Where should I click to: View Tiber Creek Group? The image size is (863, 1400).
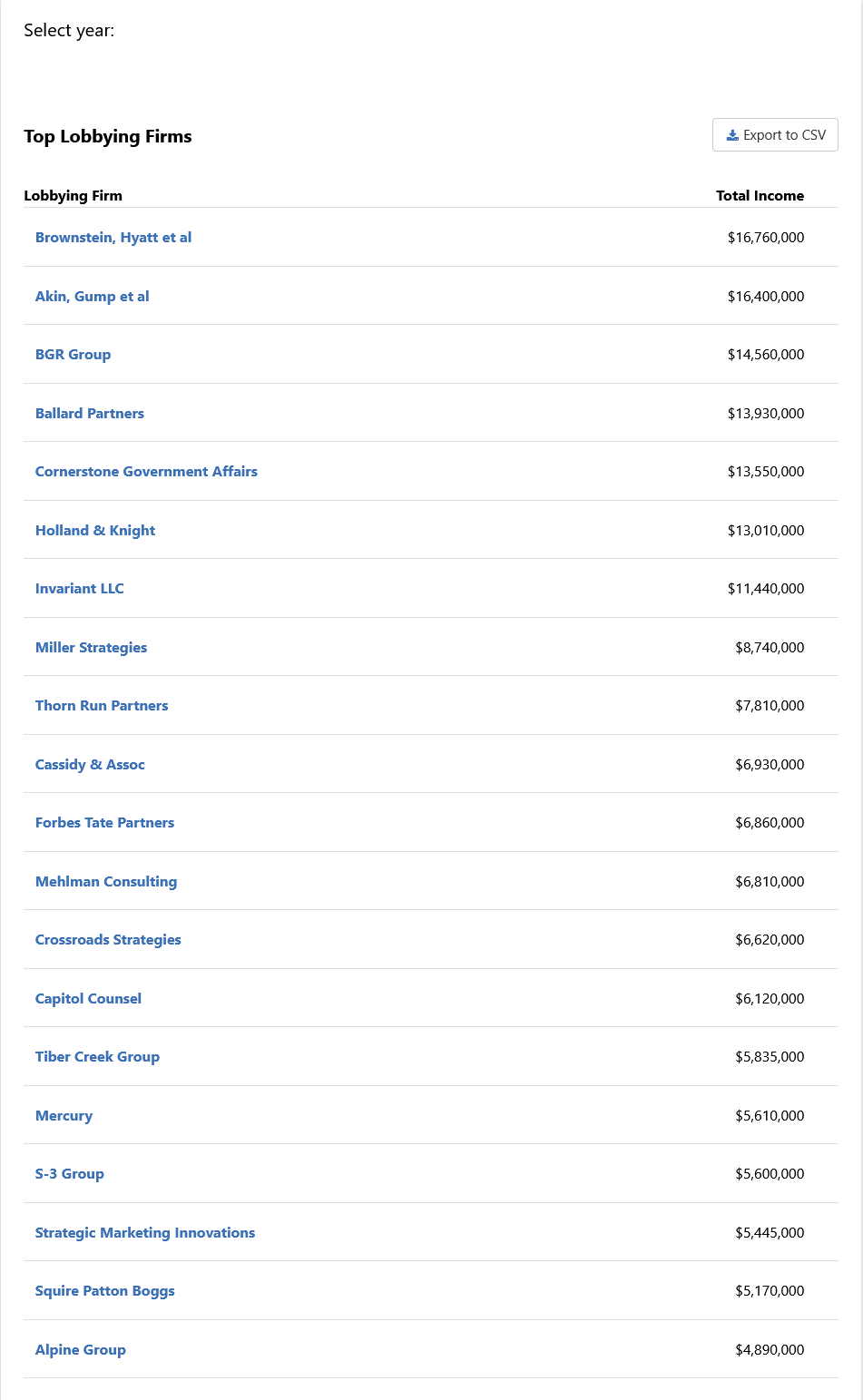(97, 1057)
